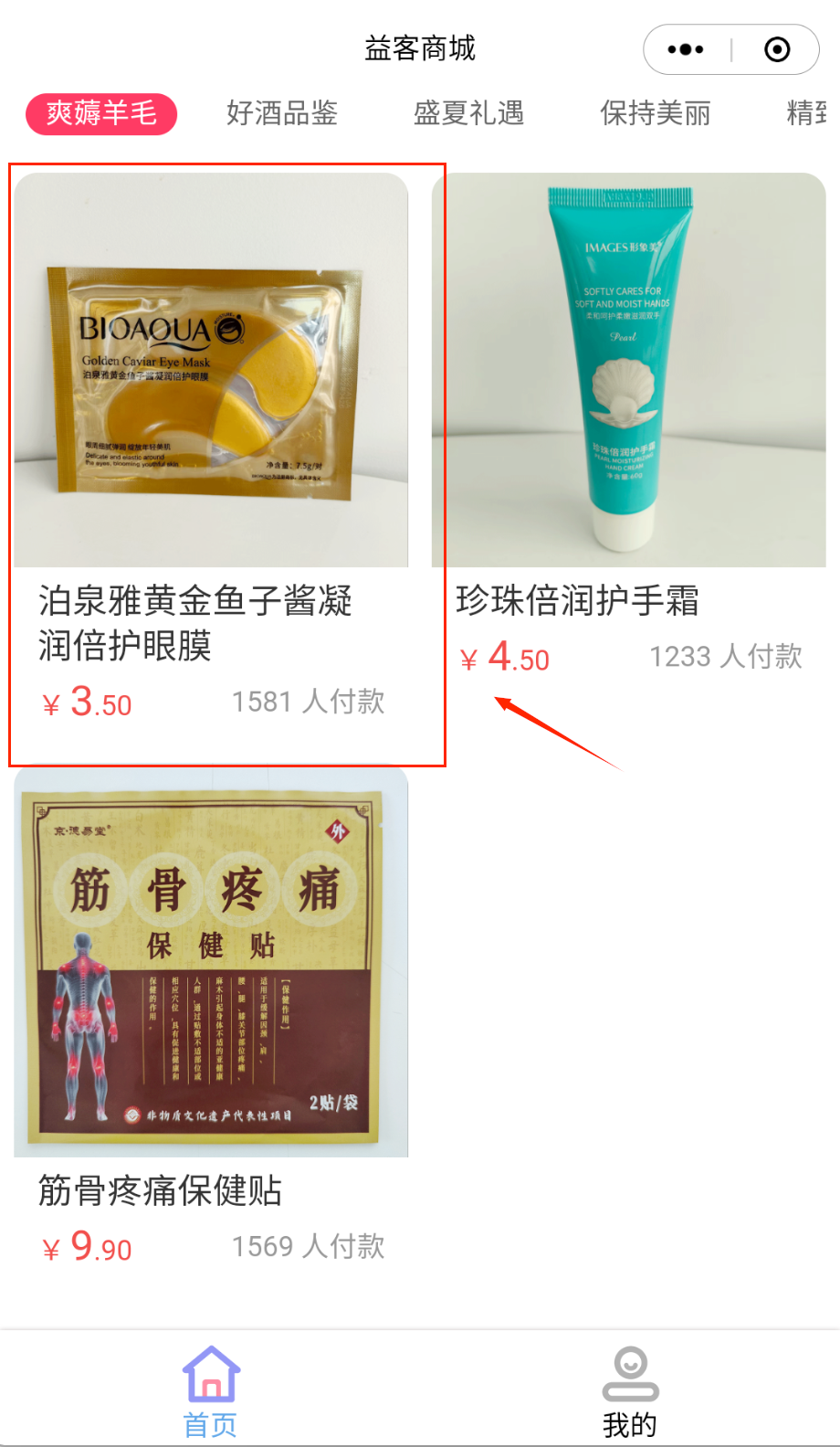Close the mini program via circle icon
Image resolution: width=840 pixels, height=1447 pixels.
(x=777, y=49)
